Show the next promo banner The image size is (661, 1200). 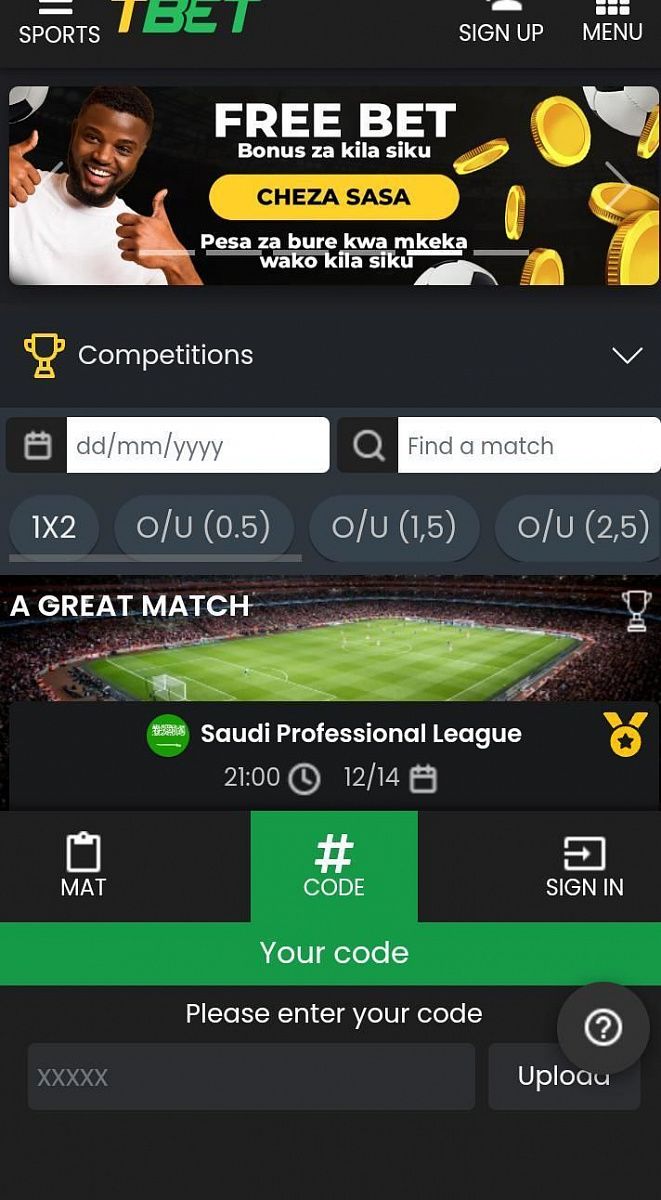[x=617, y=186]
